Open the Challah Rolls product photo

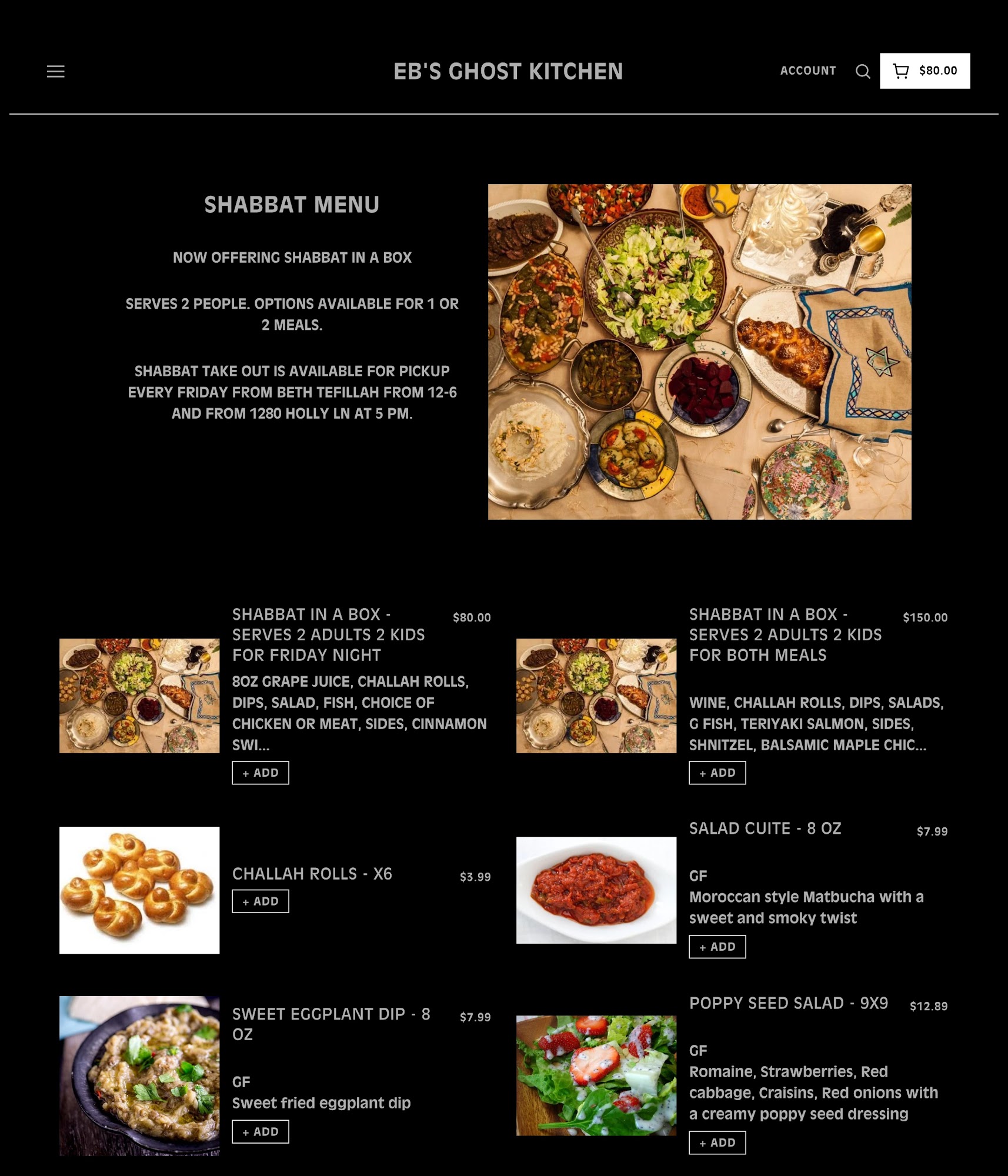[x=139, y=890]
